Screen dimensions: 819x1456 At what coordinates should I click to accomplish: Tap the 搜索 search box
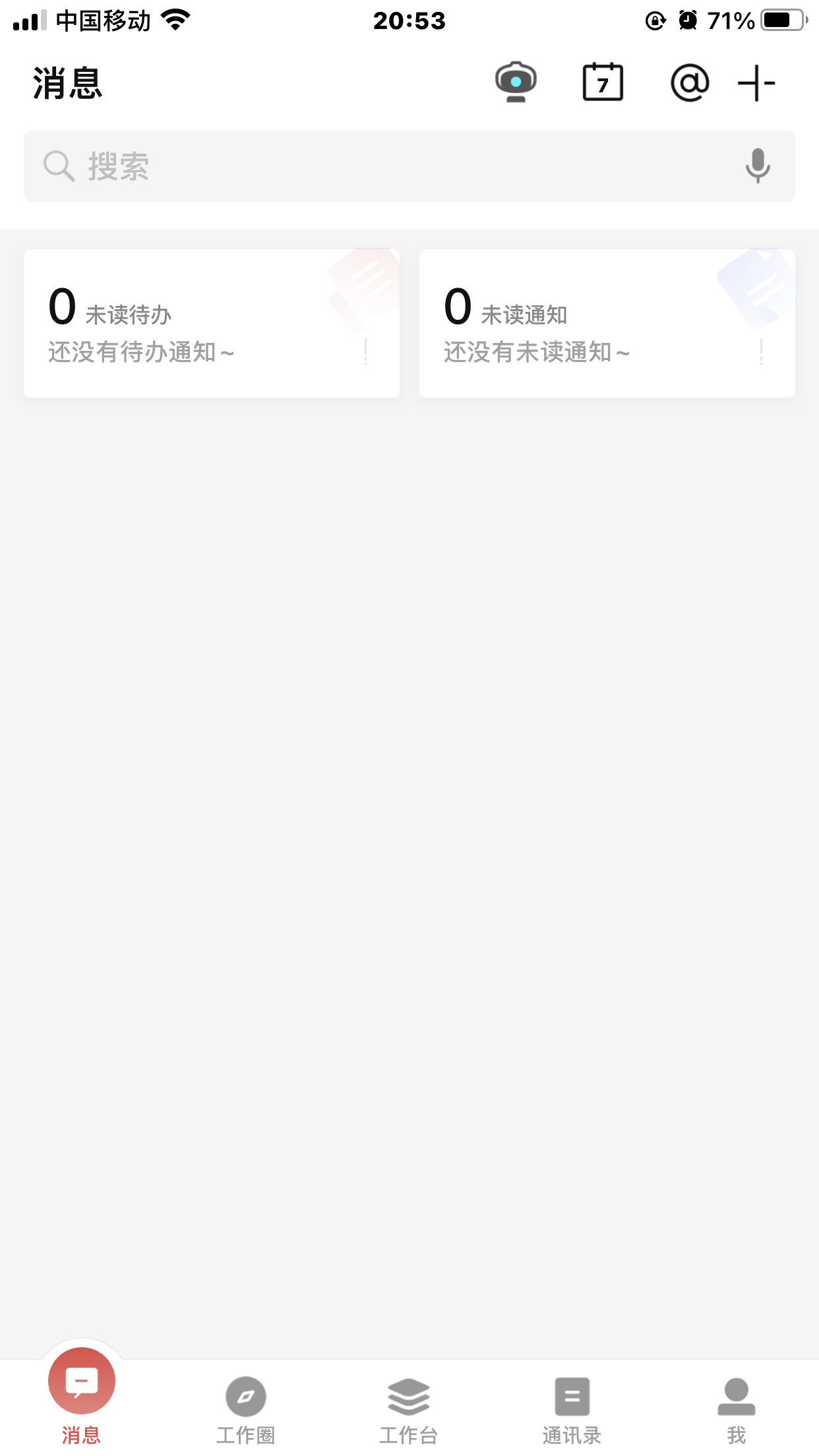(409, 166)
